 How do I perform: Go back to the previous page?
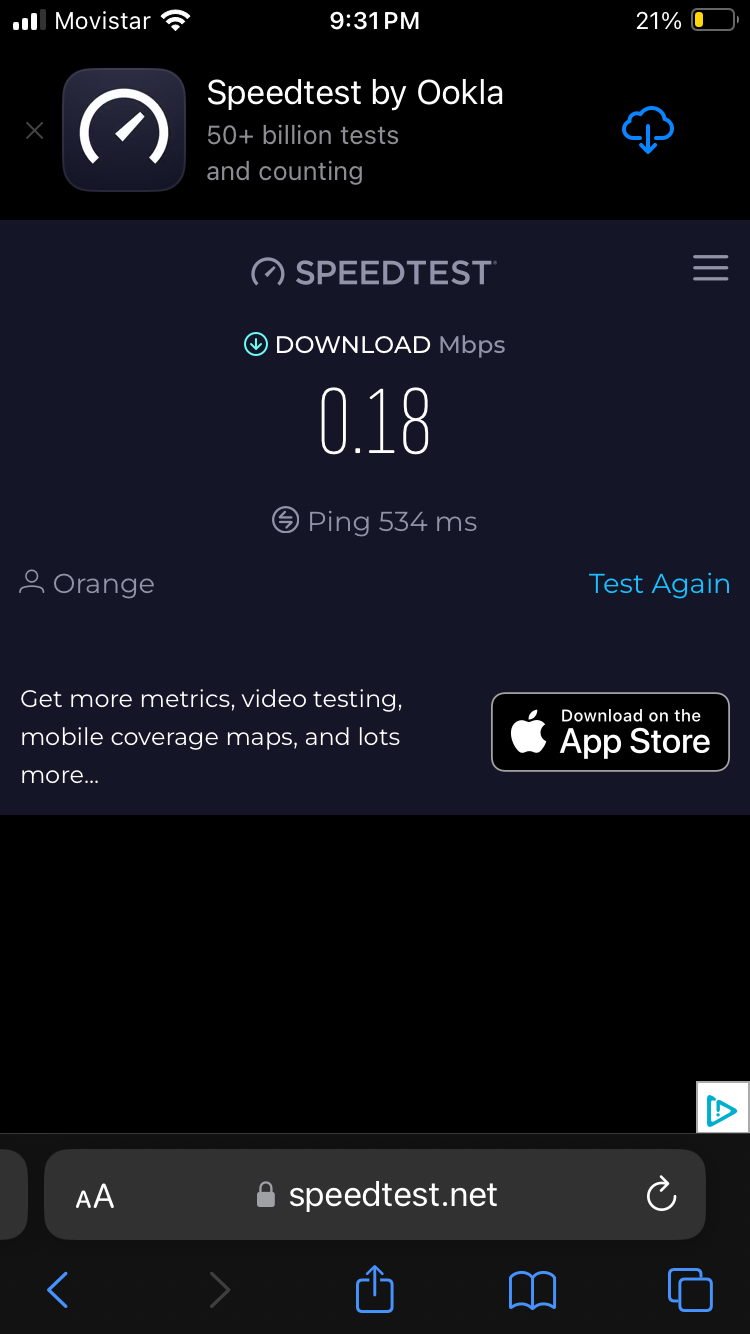[x=57, y=1290]
